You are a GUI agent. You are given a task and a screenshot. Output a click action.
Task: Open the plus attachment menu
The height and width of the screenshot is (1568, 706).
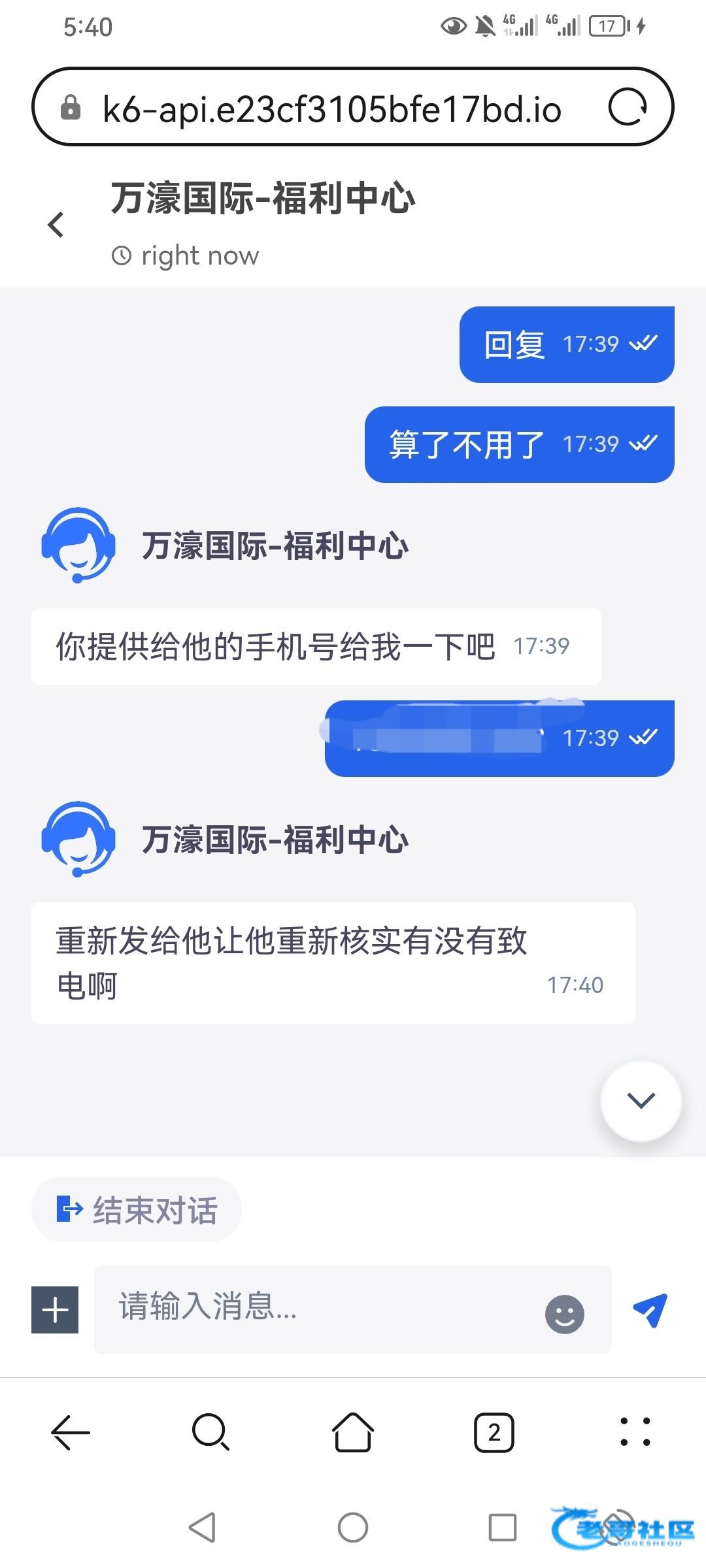coord(55,1309)
